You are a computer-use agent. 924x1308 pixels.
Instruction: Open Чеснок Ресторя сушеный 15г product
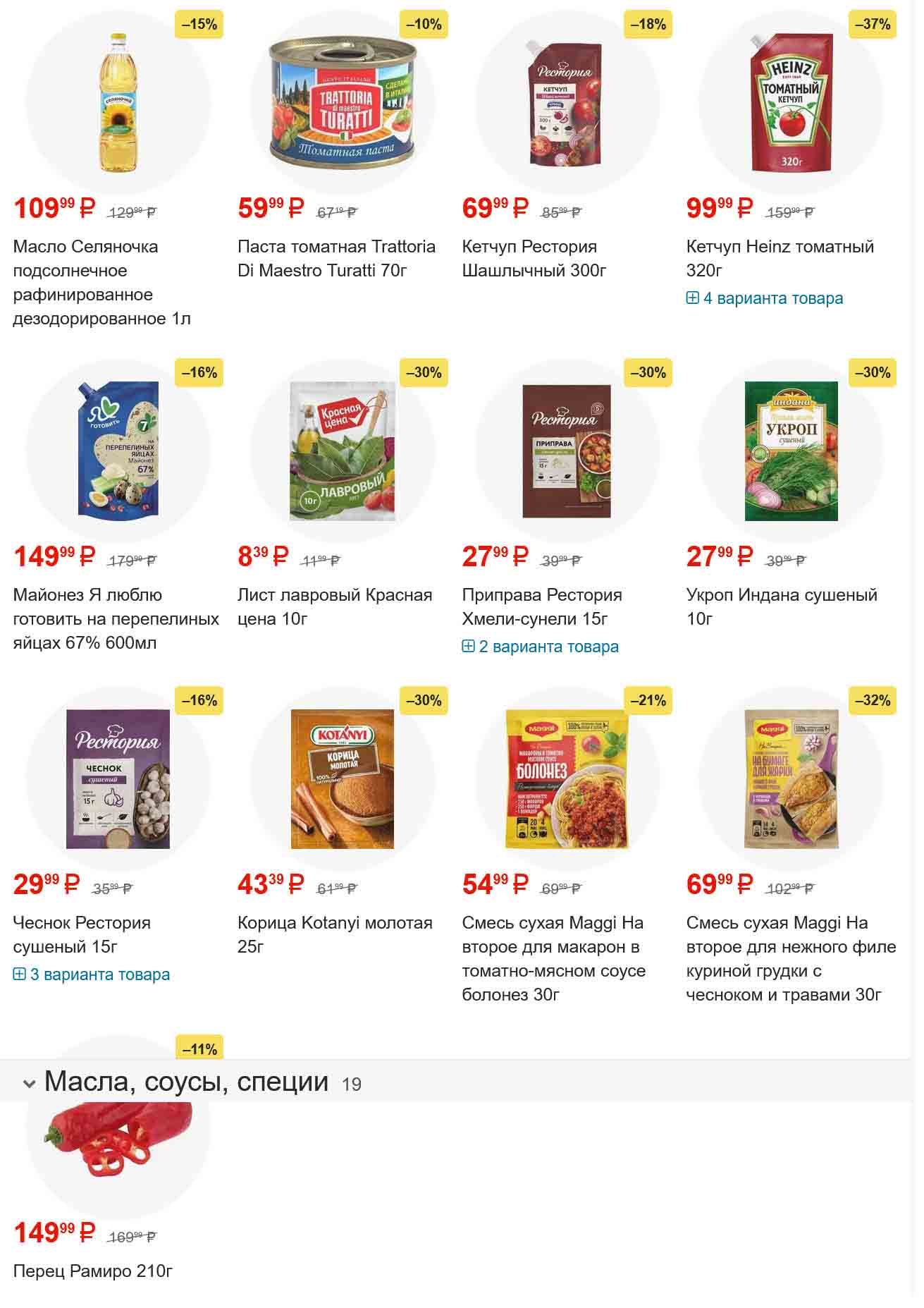tap(82, 934)
